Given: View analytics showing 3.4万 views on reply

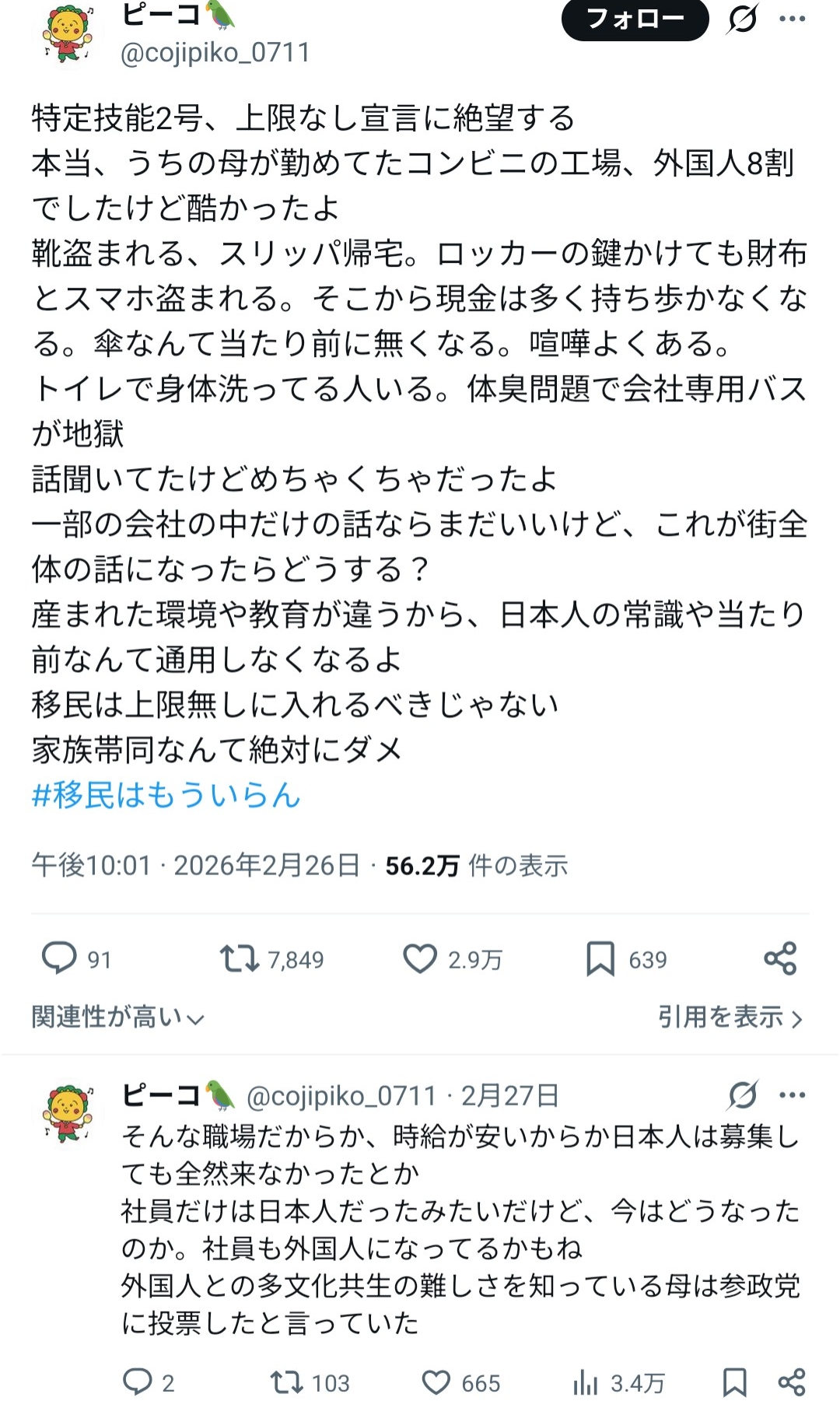Looking at the screenshot, I should 586,1382.
